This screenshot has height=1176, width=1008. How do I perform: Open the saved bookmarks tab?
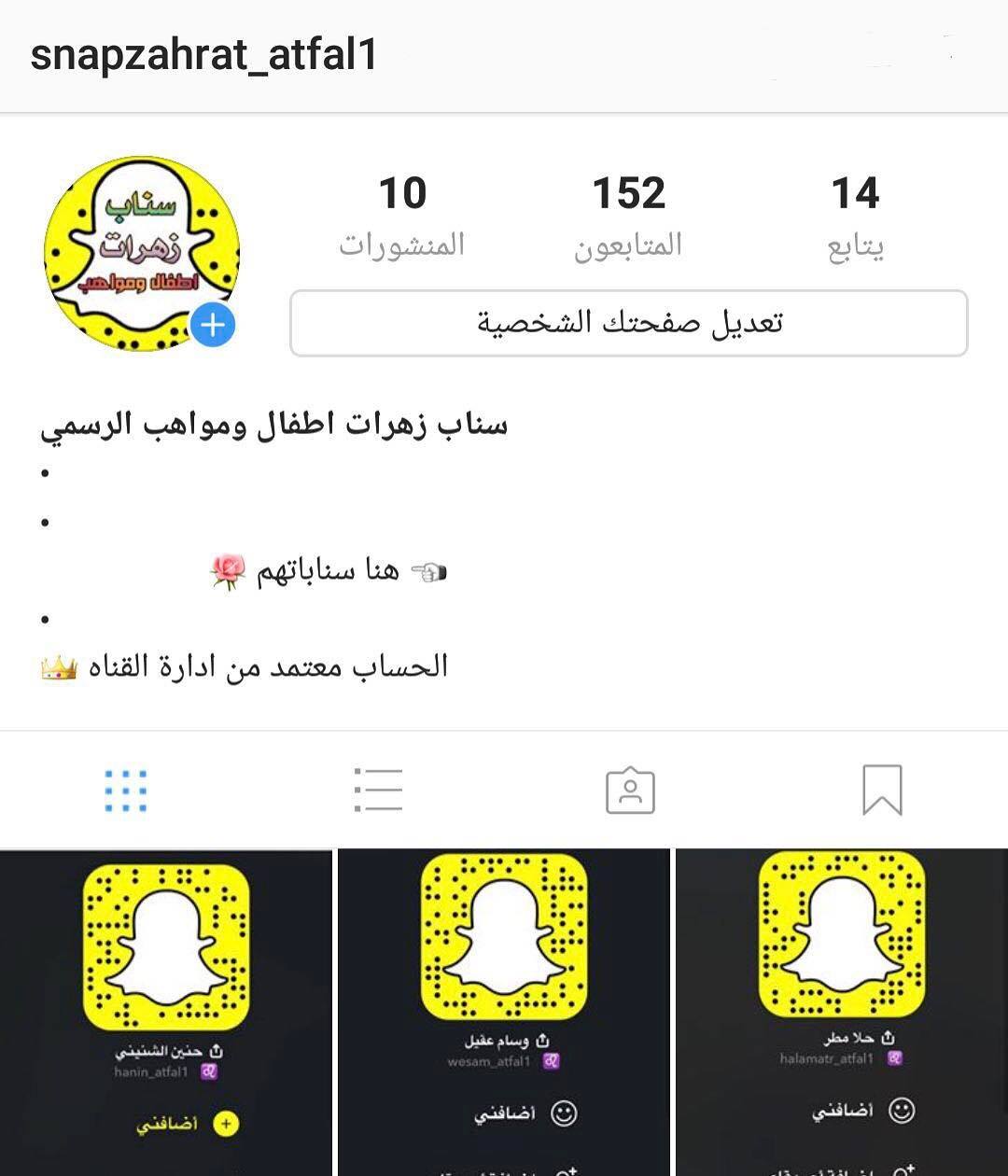click(882, 791)
